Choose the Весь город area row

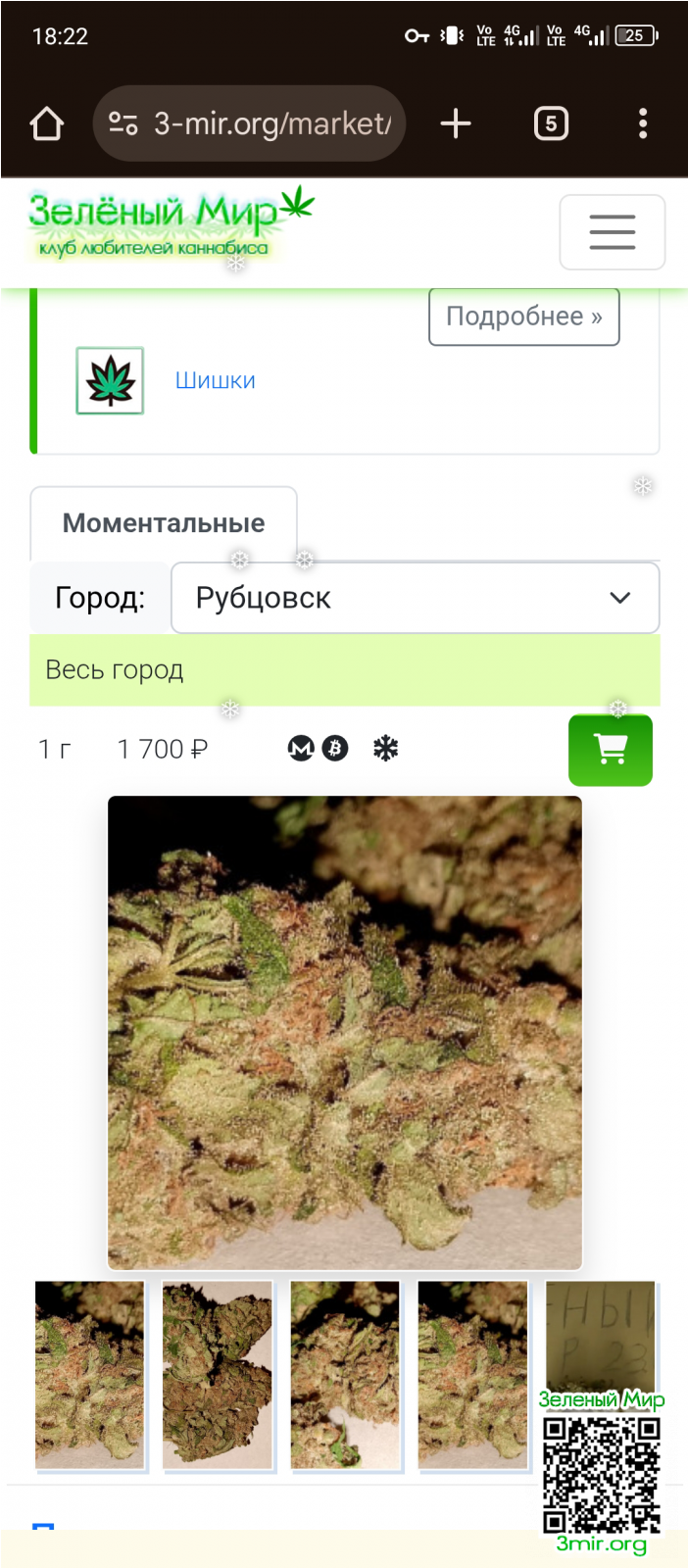pyautogui.click(x=344, y=670)
